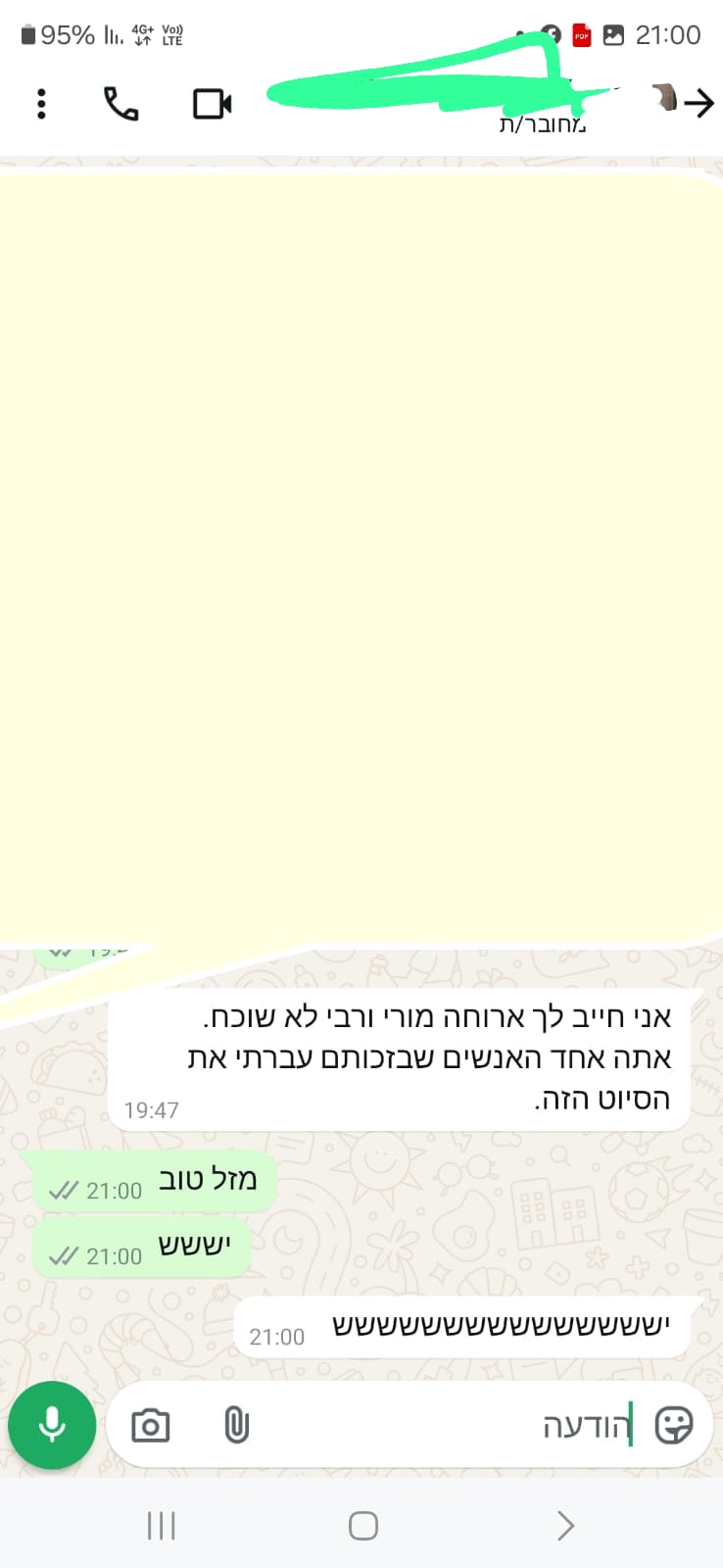The image size is (723, 1568).
Task: Start a video call with this contact
Action: pyautogui.click(x=212, y=104)
